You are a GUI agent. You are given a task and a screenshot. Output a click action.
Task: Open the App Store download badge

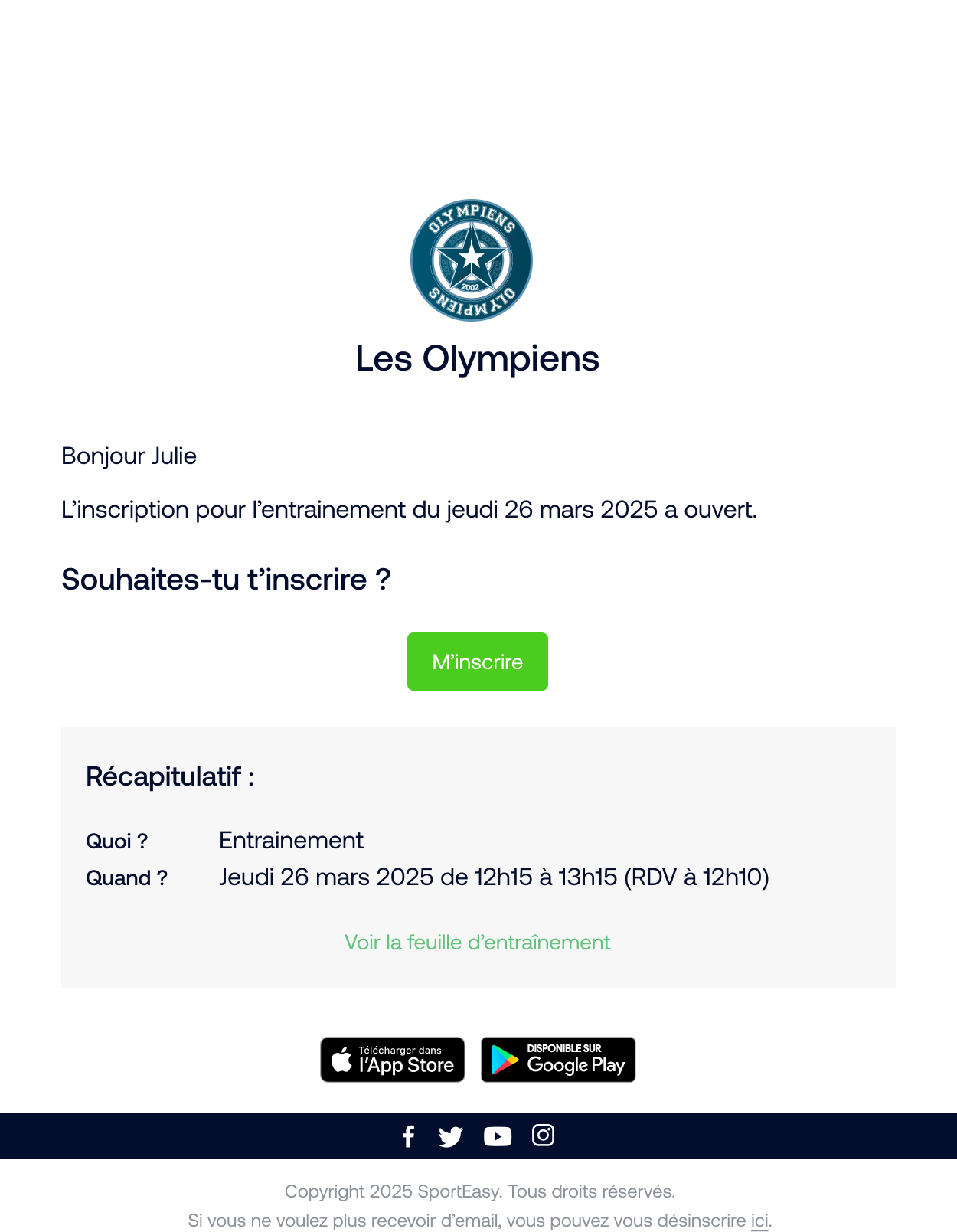click(392, 1060)
